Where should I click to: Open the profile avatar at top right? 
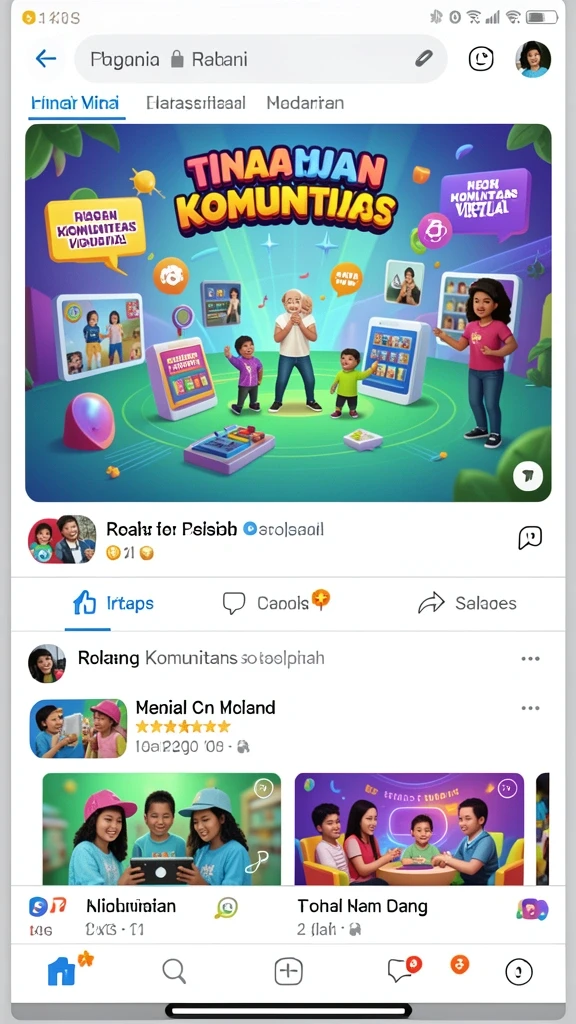click(x=533, y=59)
